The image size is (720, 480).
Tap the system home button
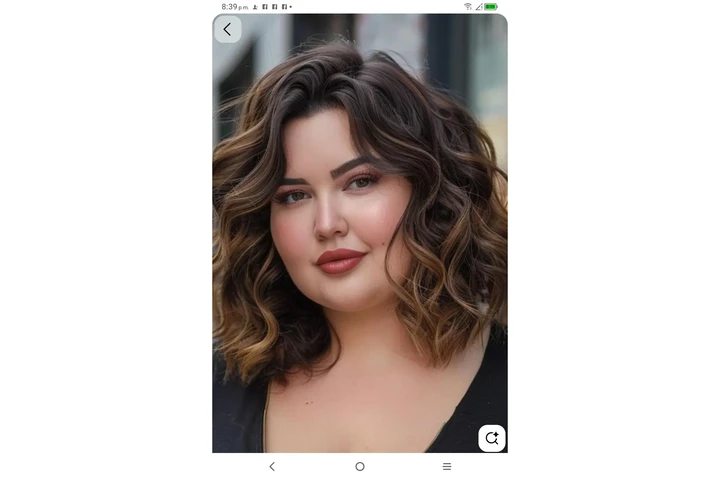pyautogui.click(x=360, y=467)
